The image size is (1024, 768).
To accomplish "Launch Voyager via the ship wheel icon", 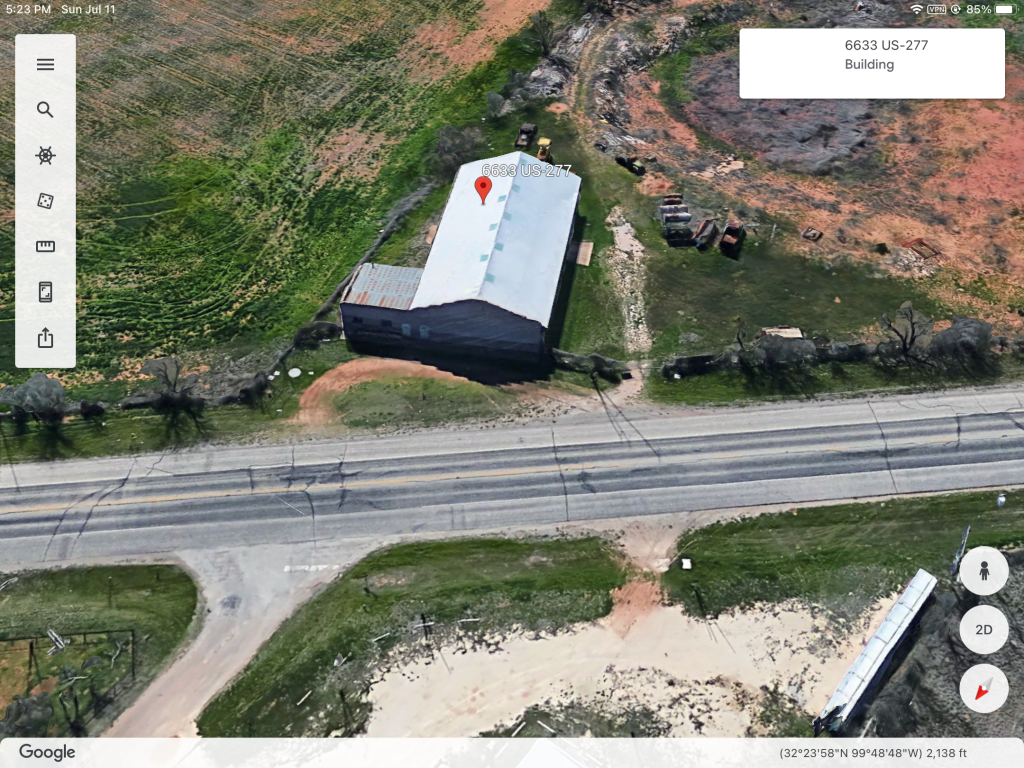I will click(x=45, y=155).
